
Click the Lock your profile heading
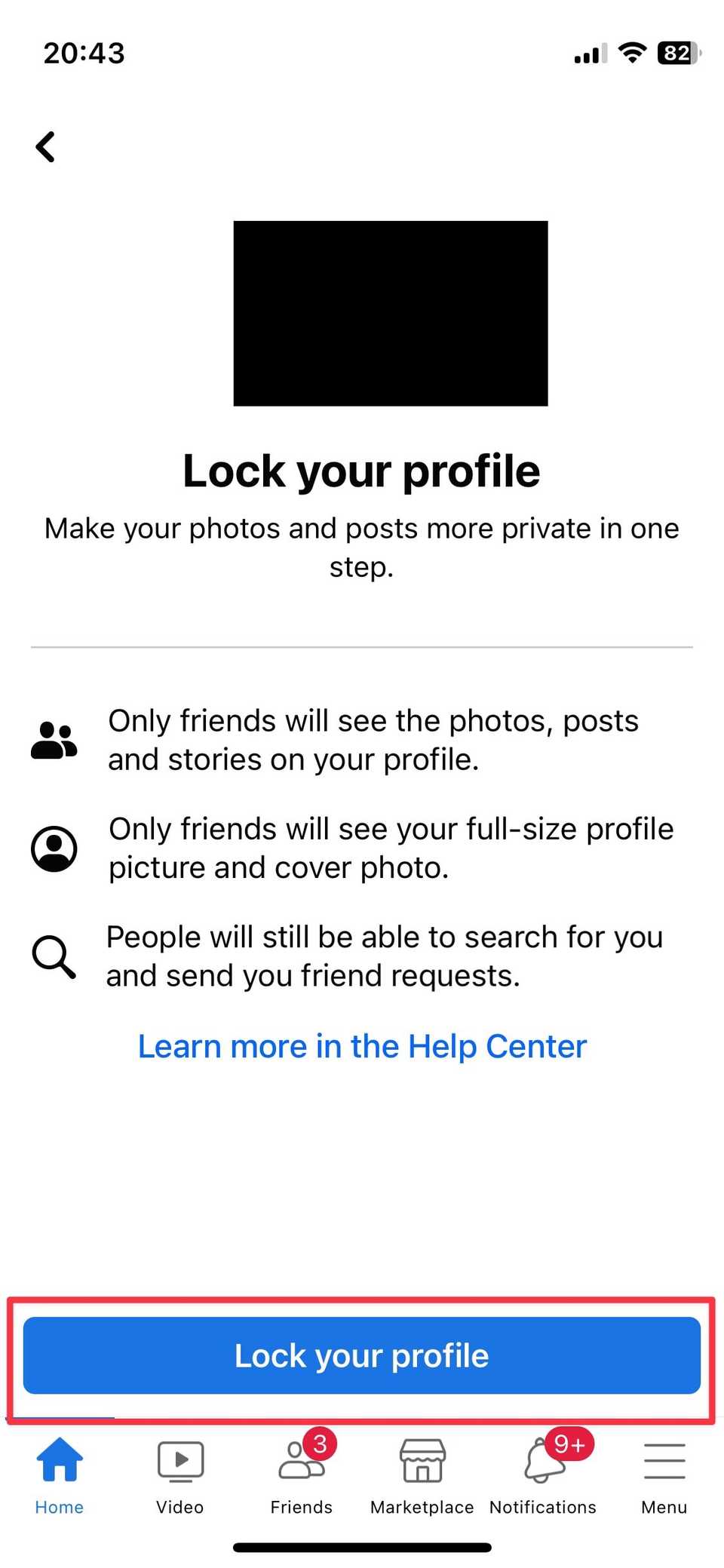click(x=361, y=469)
